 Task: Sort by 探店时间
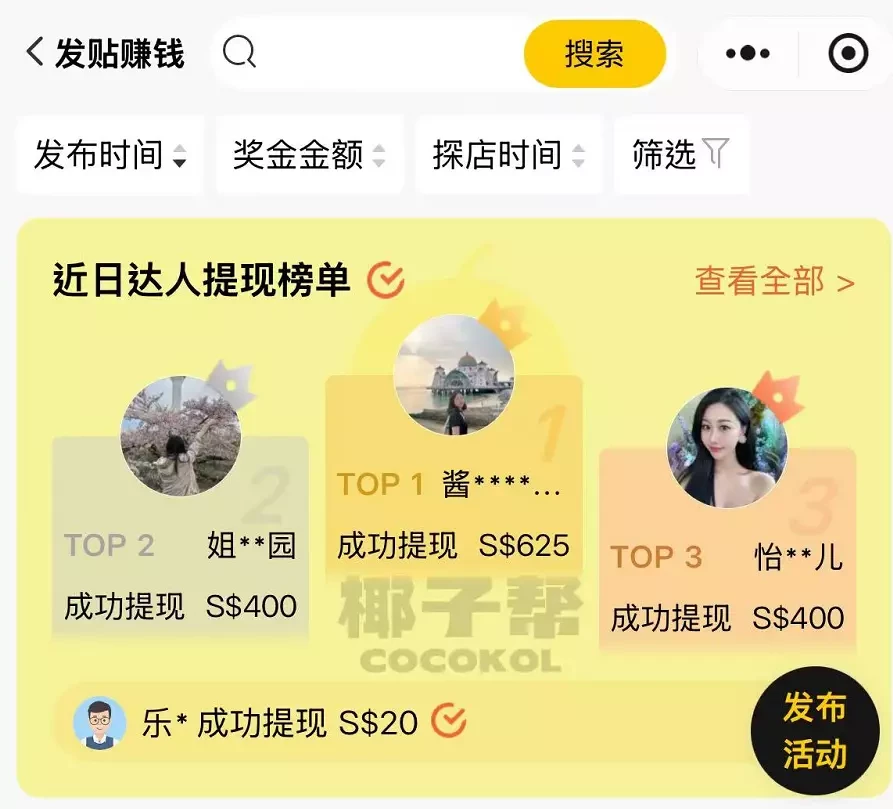coord(508,155)
